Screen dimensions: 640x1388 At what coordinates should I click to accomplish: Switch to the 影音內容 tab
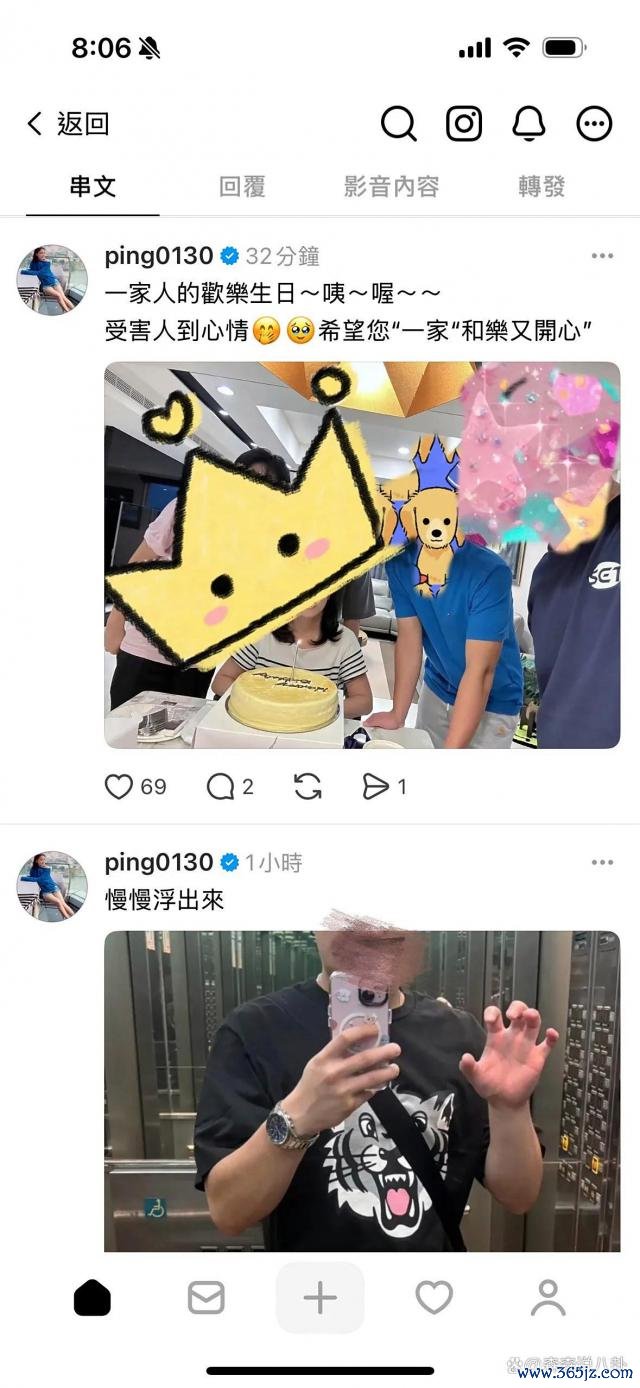(391, 186)
